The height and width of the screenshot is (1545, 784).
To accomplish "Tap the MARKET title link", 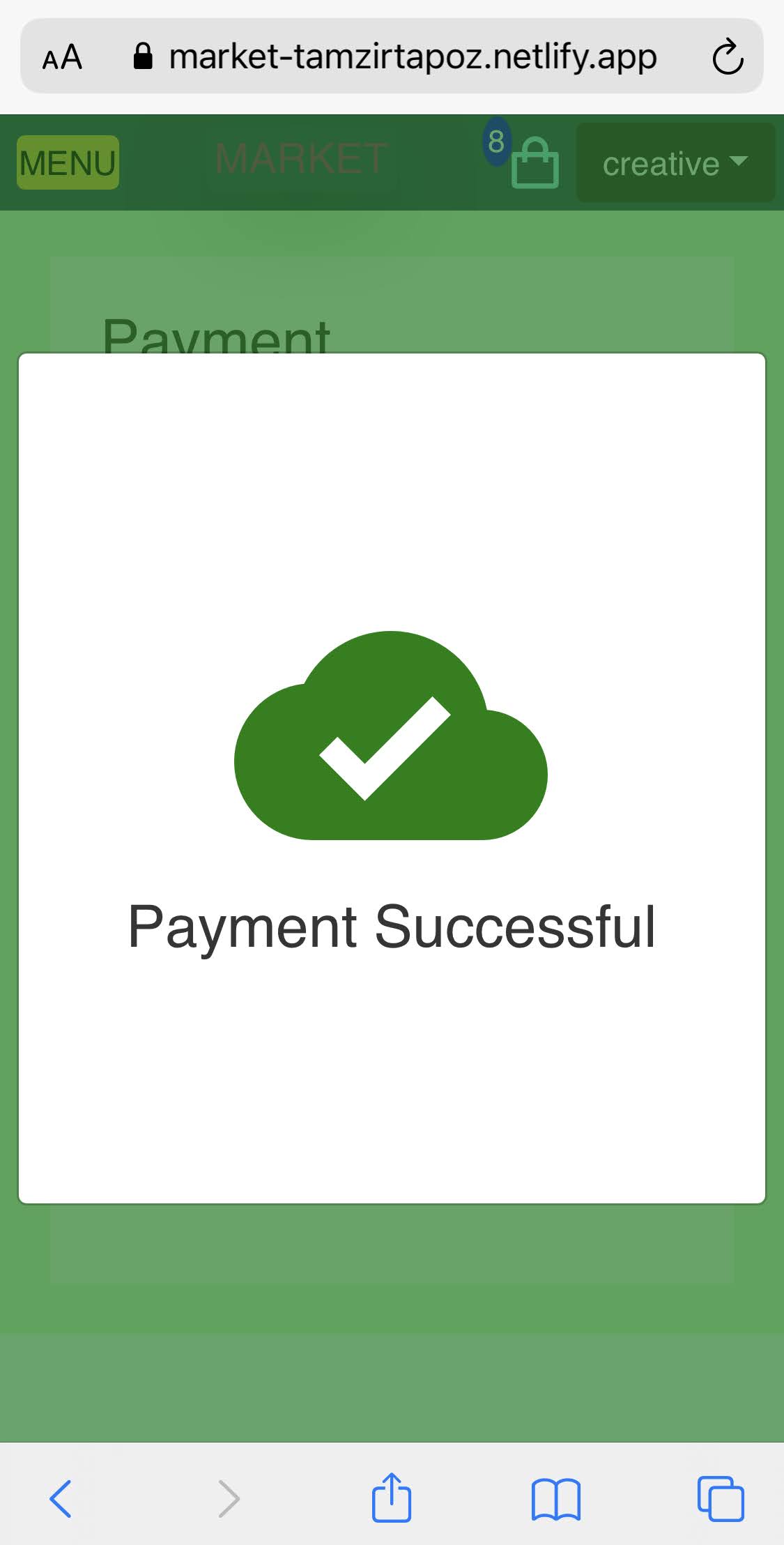I will 300,159.
